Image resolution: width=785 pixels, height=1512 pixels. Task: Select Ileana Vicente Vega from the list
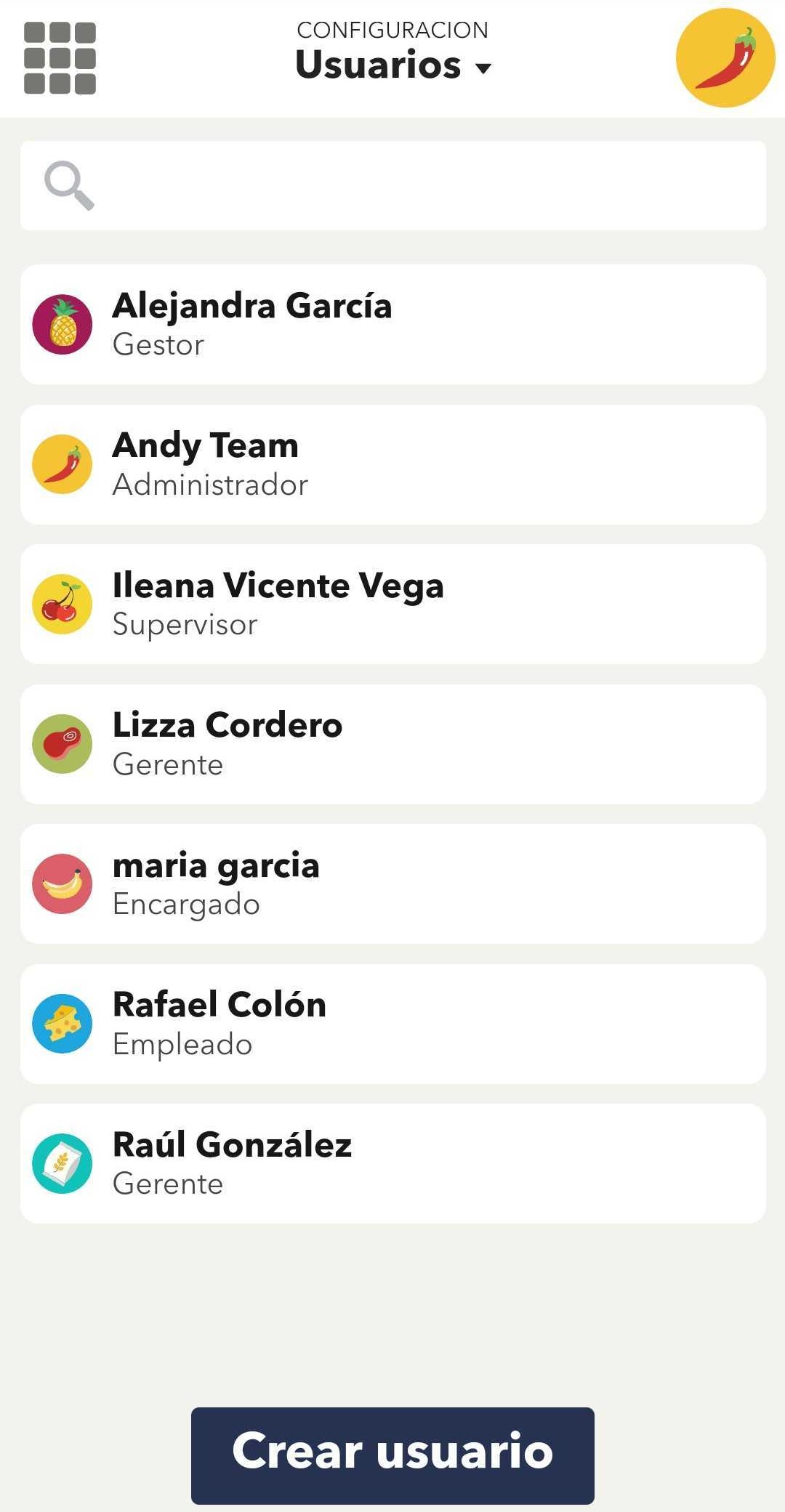[x=393, y=604]
